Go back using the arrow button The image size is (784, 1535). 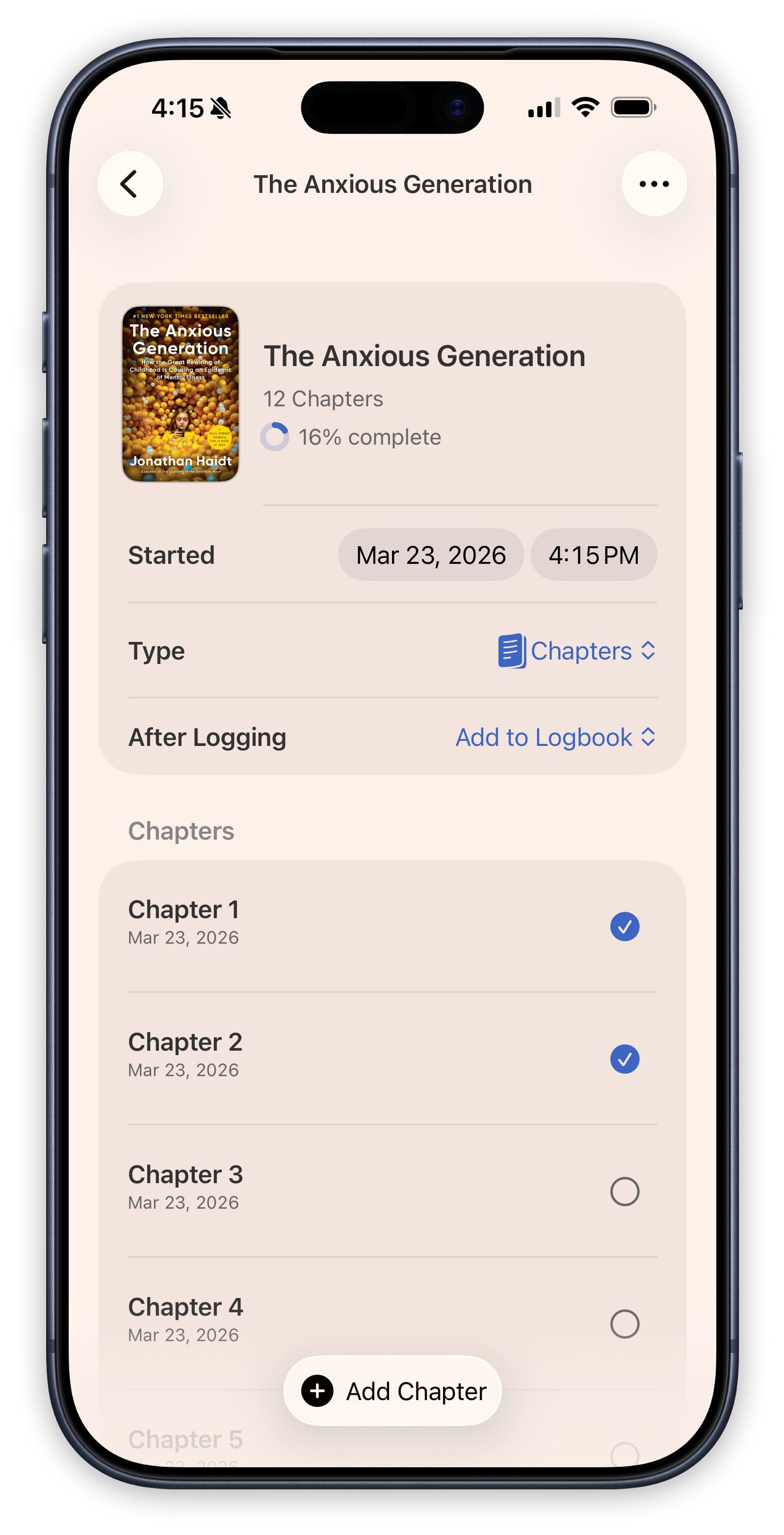click(x=130, y=184)
